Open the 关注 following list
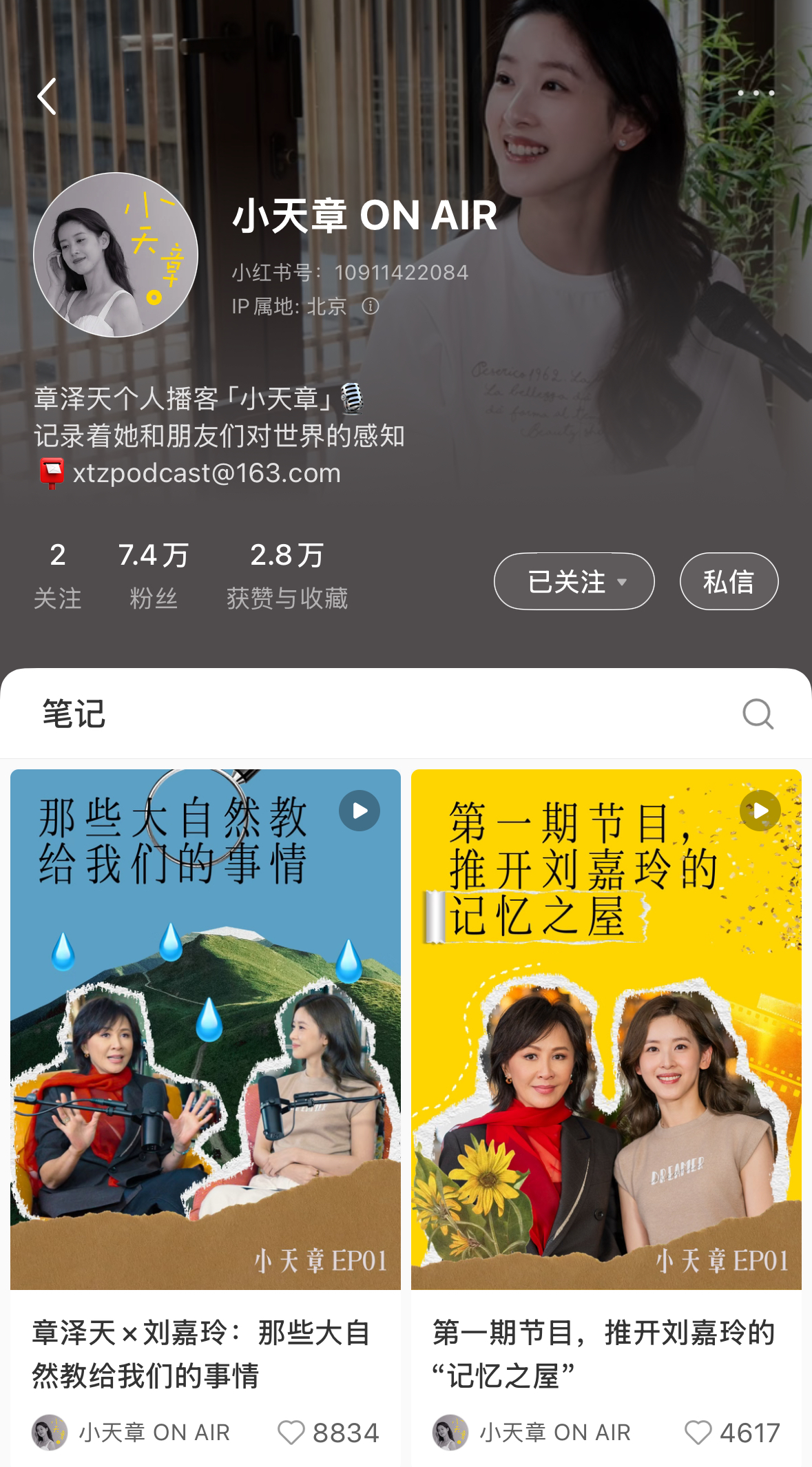Viewport: 812px width, 1467px height. tap(58, 576)
